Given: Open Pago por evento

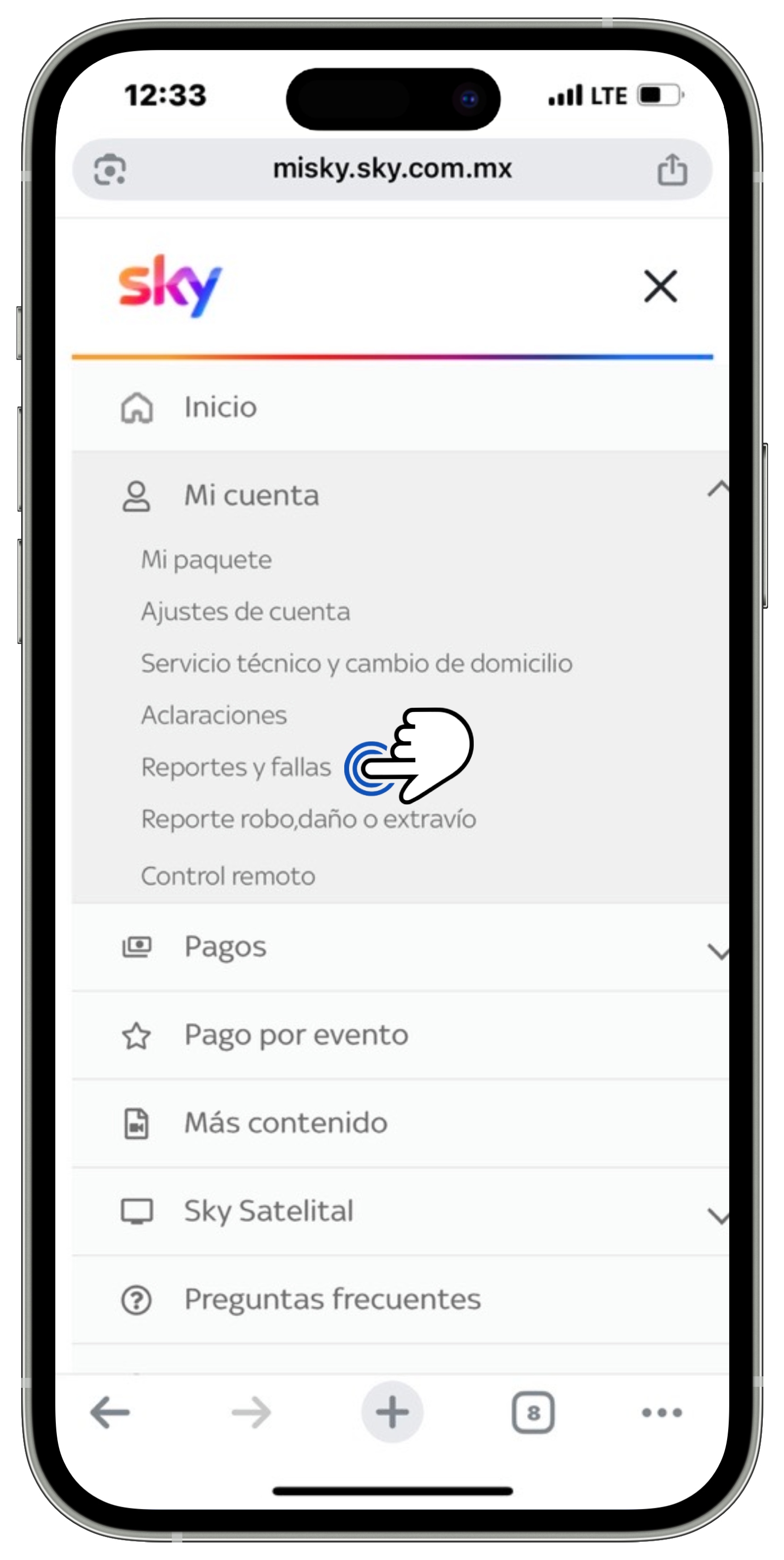Looking at the screenshot, I should coord(296,1035).
